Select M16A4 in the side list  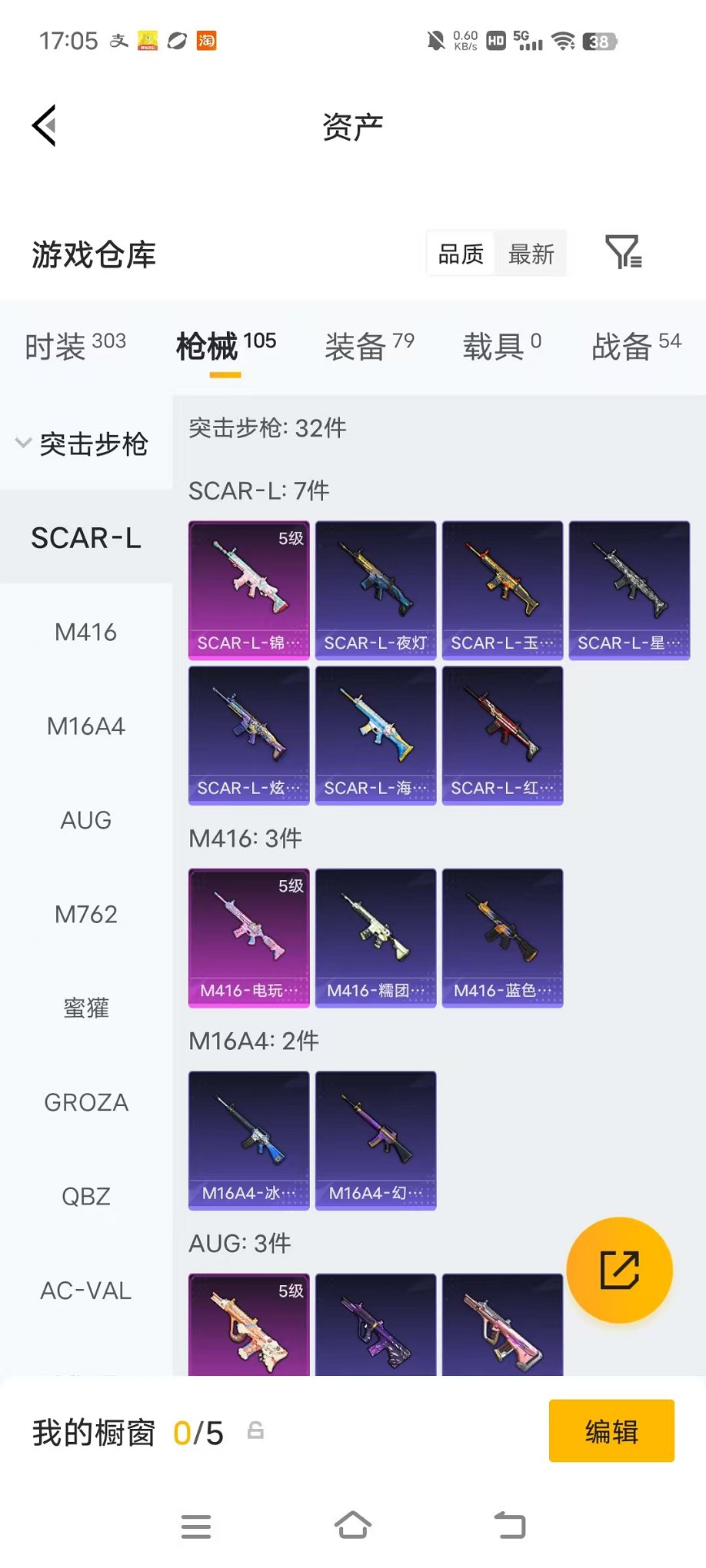pyautogui.click(x=85, y=726)
